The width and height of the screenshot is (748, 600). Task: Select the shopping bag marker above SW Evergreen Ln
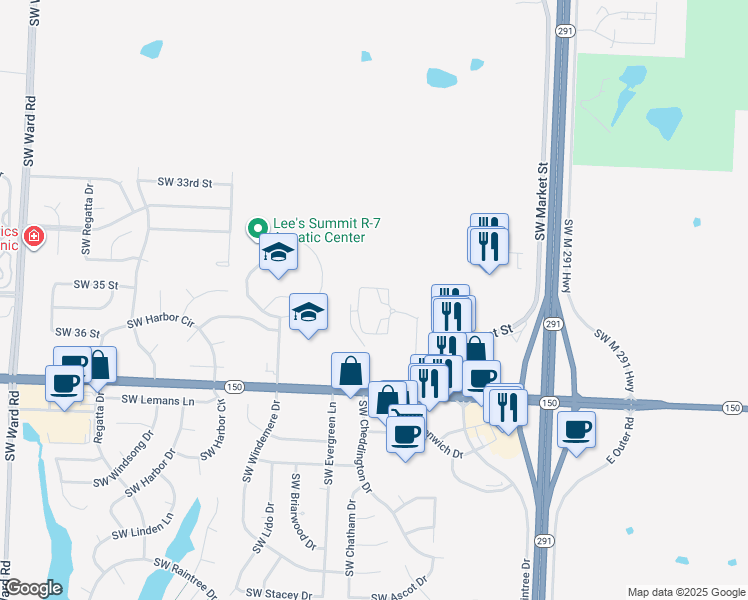(350, 374)
